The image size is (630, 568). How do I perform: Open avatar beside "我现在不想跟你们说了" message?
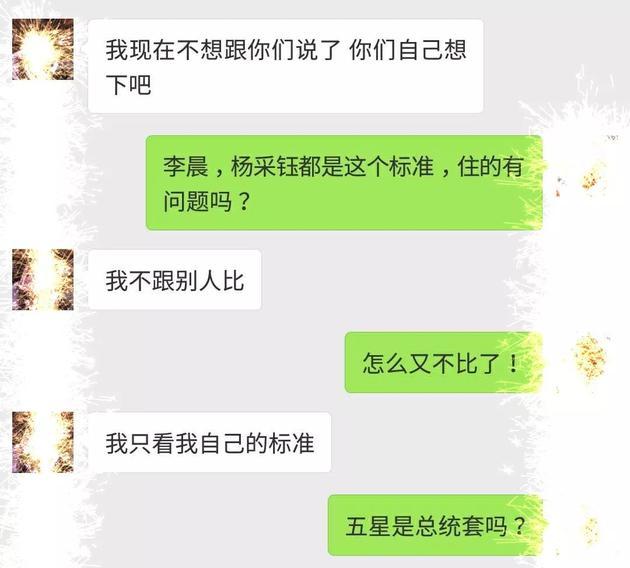42,49
